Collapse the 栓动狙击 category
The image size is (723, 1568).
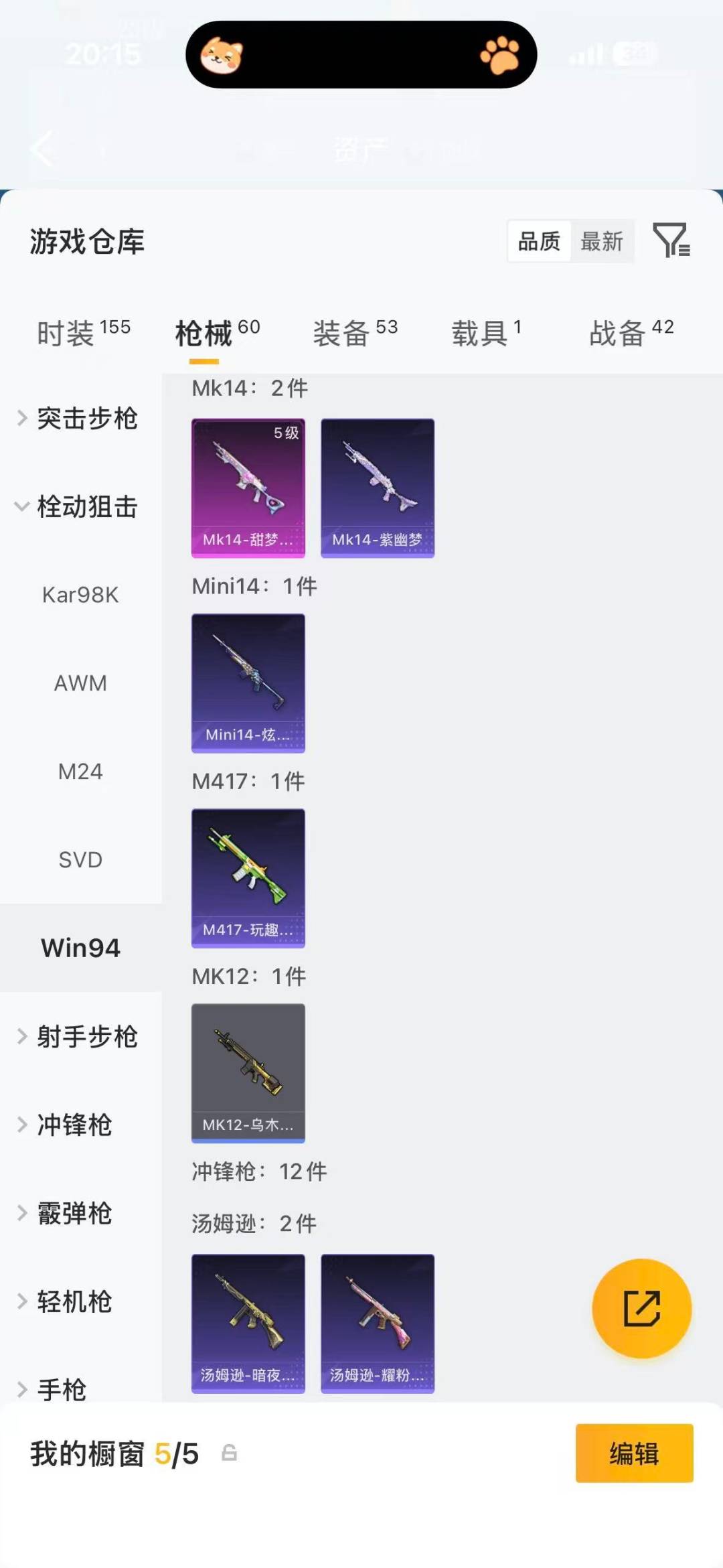point(87,507)
